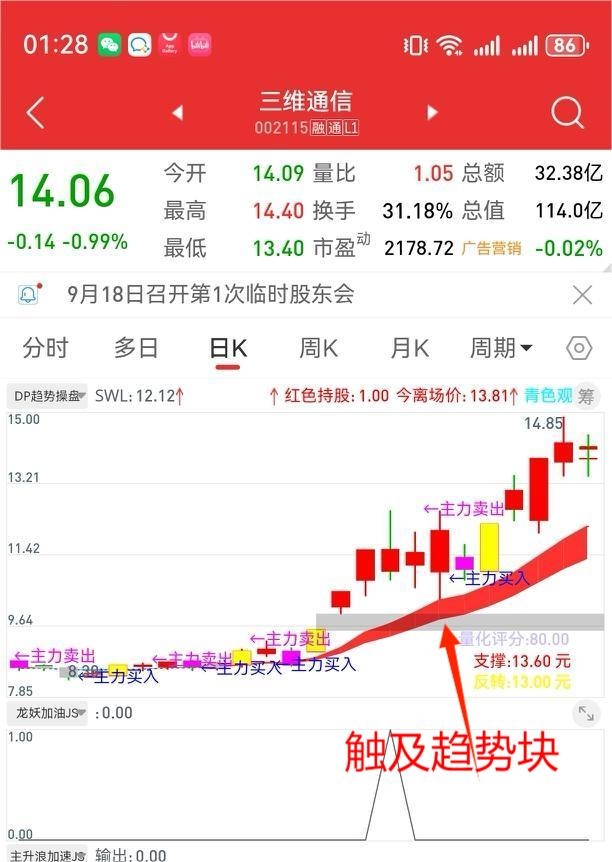Open stock search magnifier
The image size is (612, 862).
tap(567, 113)
